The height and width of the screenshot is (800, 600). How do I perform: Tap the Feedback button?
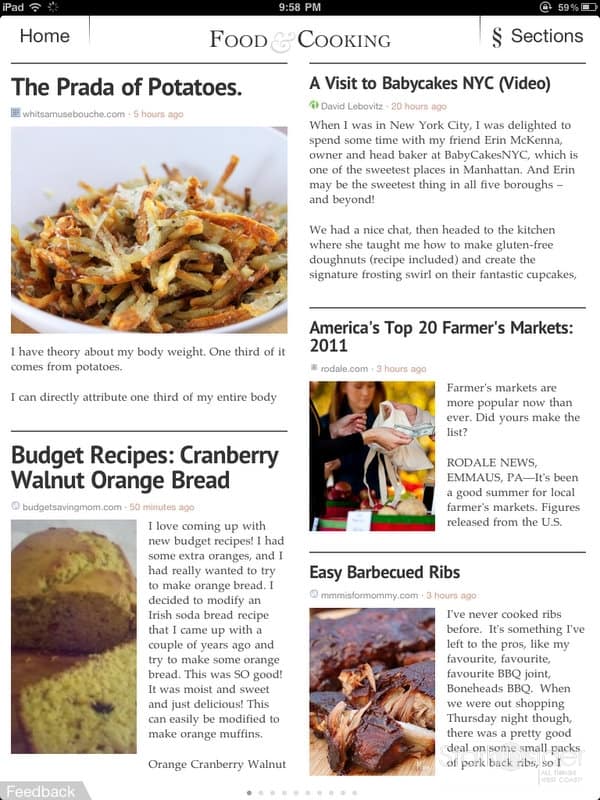click(x=40, y=791)
